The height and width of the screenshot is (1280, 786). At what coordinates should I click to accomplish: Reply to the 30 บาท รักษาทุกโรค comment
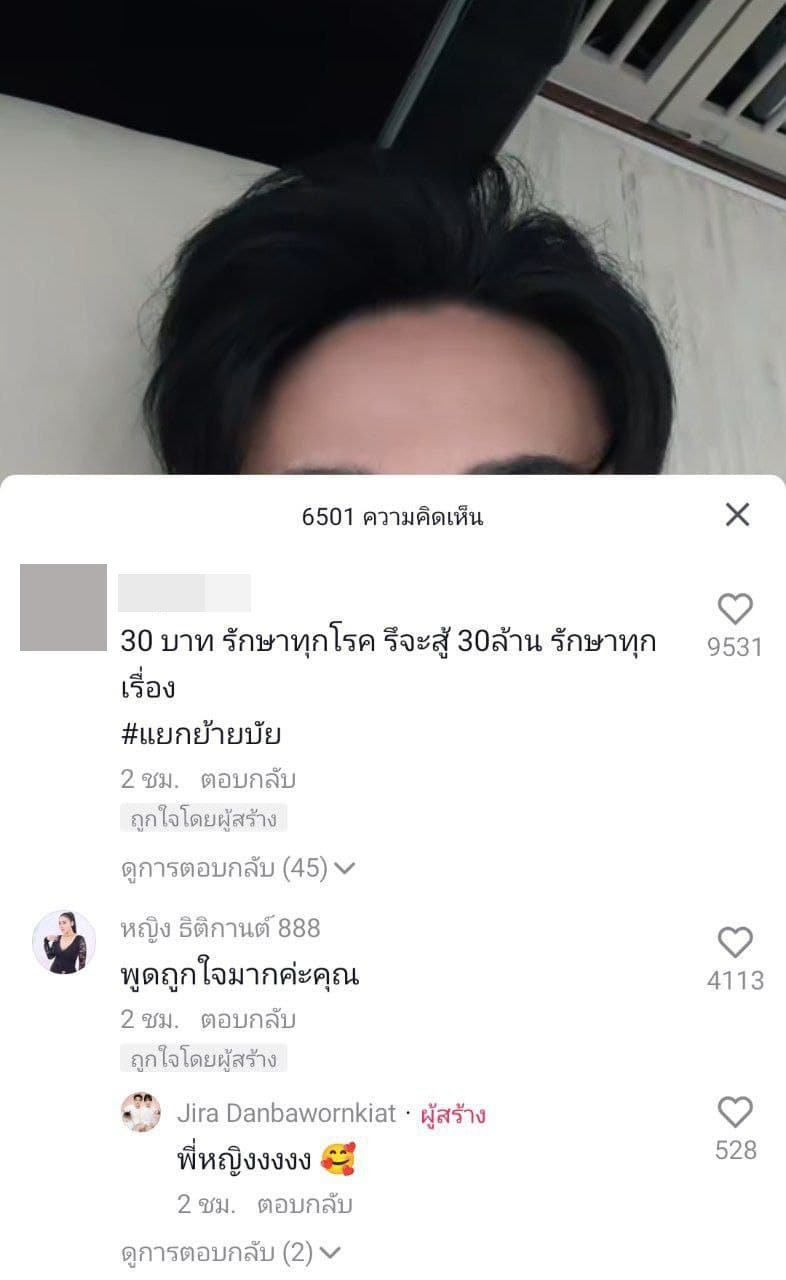click(248, 780)
